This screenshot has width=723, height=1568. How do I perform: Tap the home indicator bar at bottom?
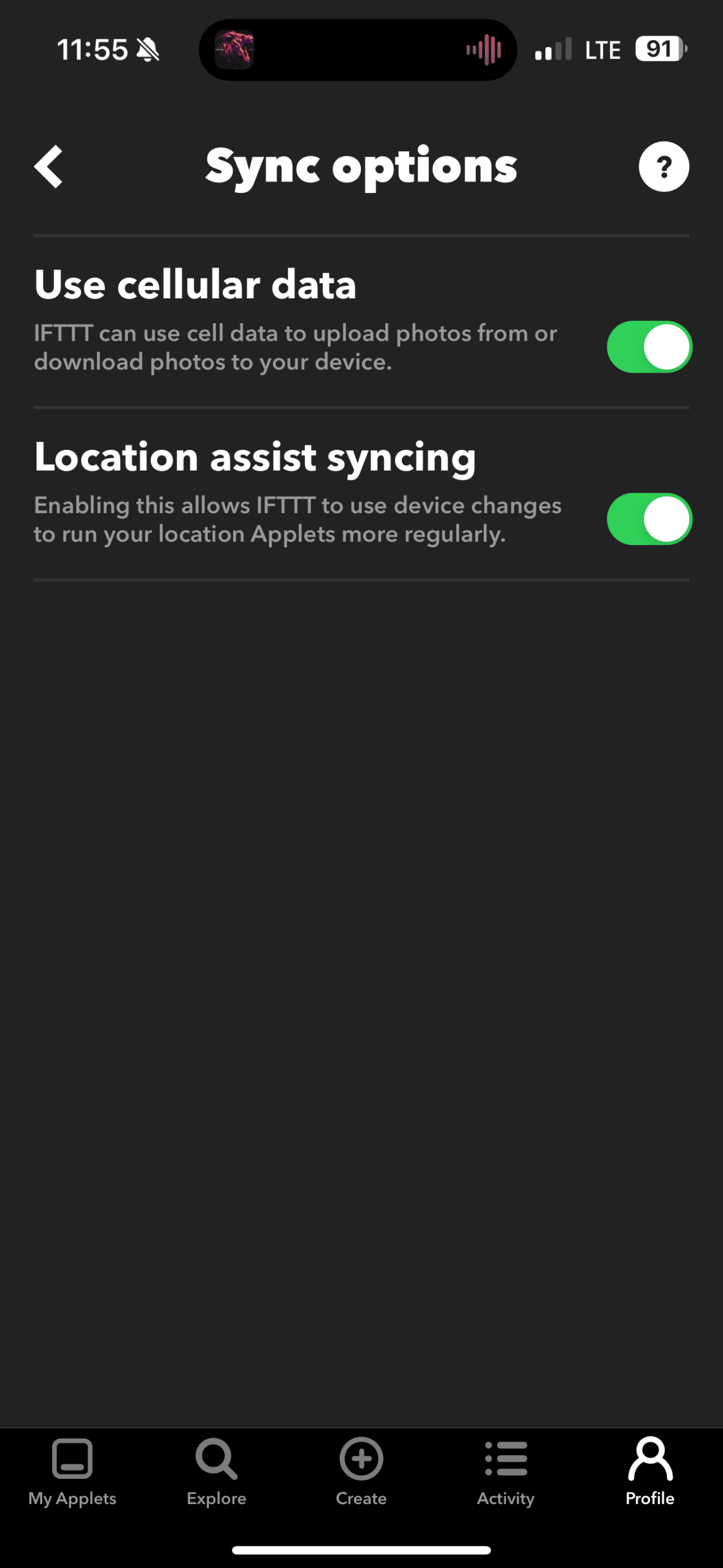(361, 1549)
